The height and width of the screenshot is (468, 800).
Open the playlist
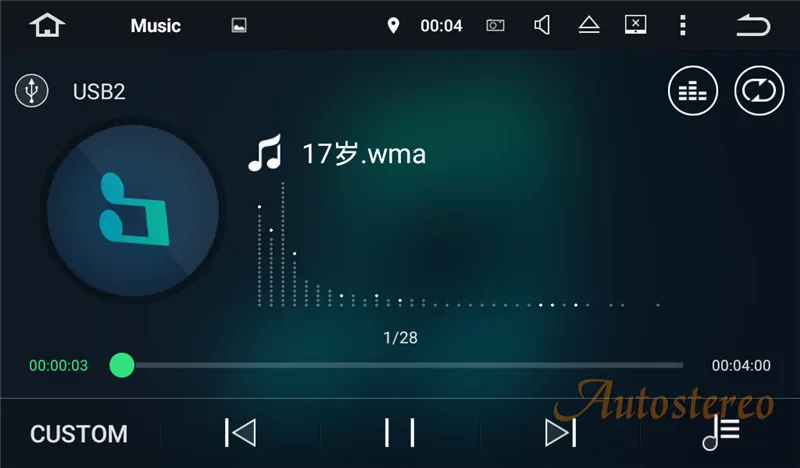click(720, 433)
